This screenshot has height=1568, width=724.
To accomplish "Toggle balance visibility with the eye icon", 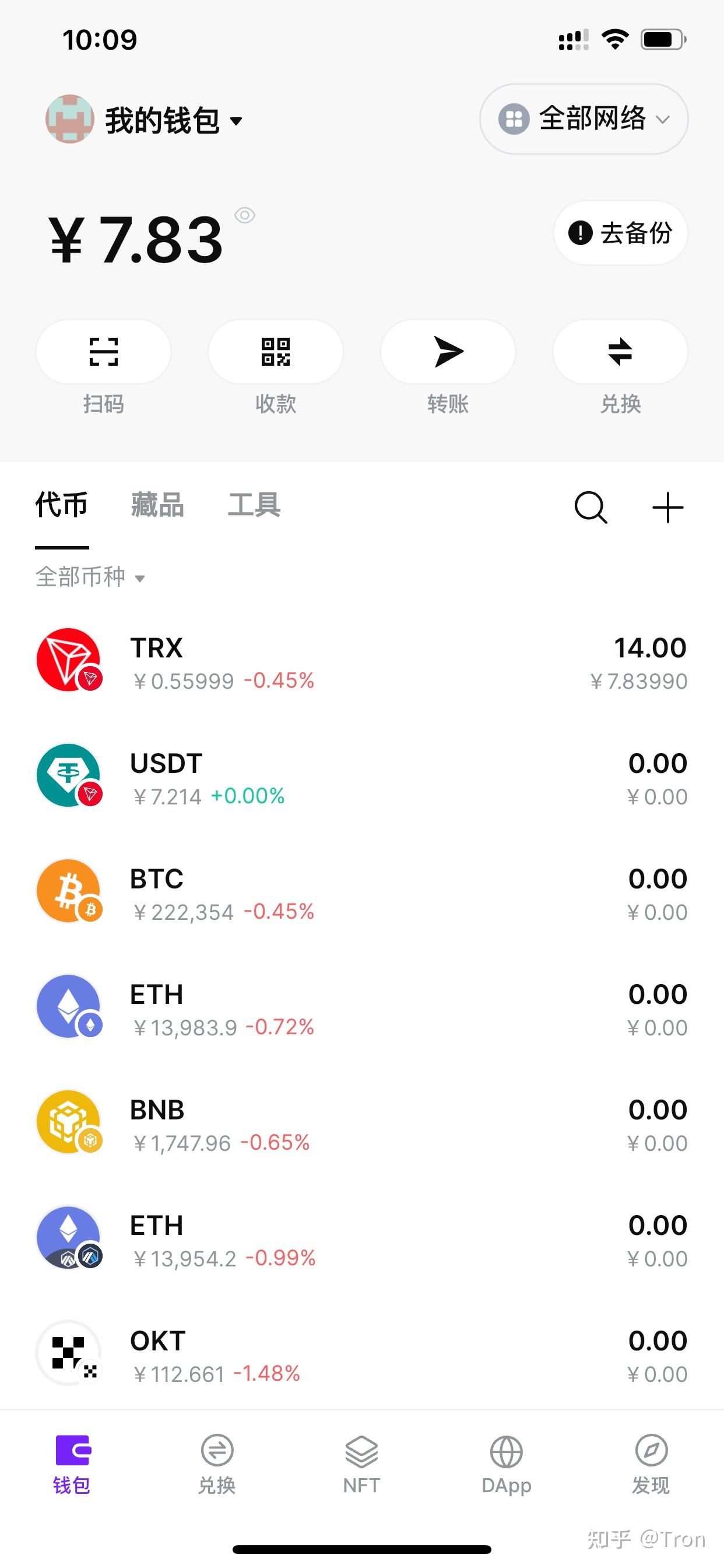I will tap(245, 216).
